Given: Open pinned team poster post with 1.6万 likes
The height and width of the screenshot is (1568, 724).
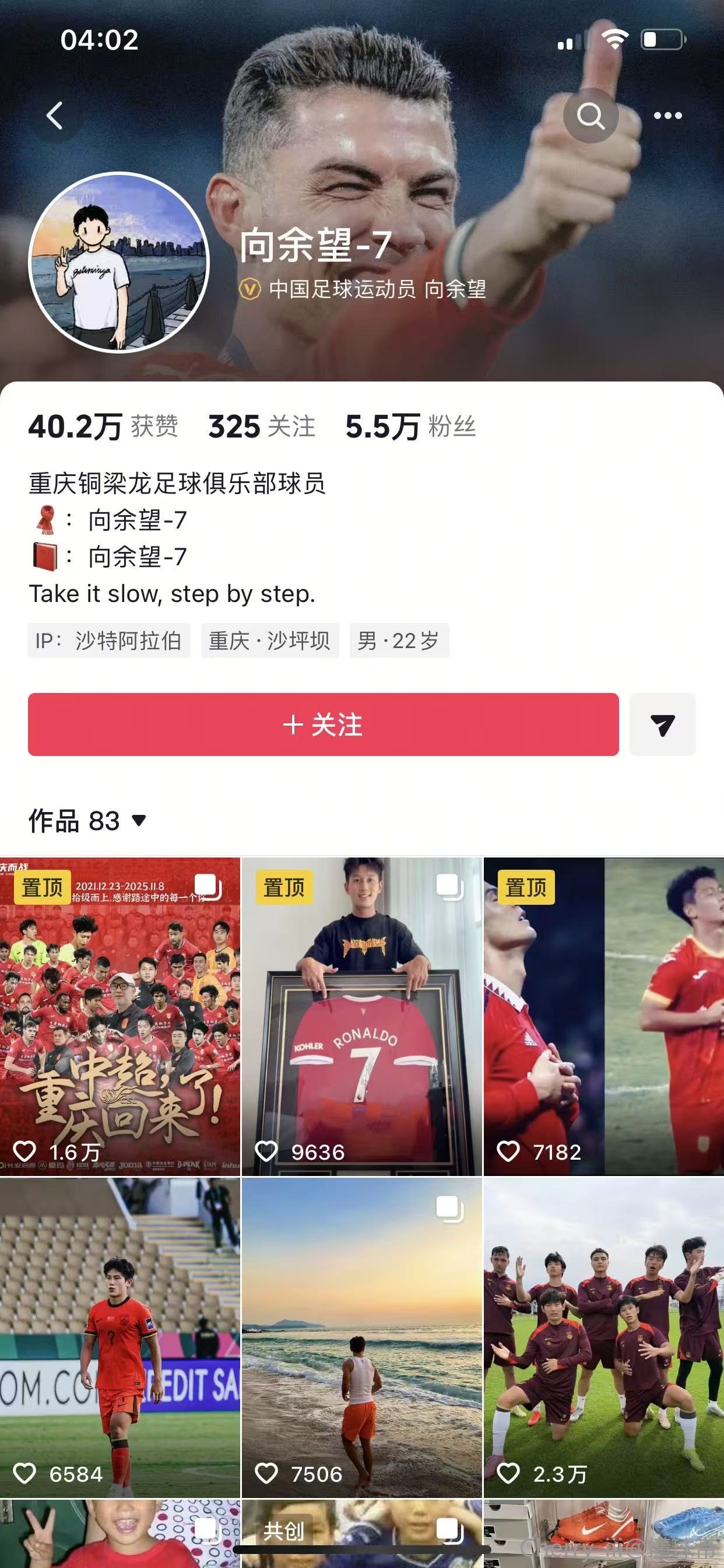Looking at the screenshot, I should coord(120,1017).
